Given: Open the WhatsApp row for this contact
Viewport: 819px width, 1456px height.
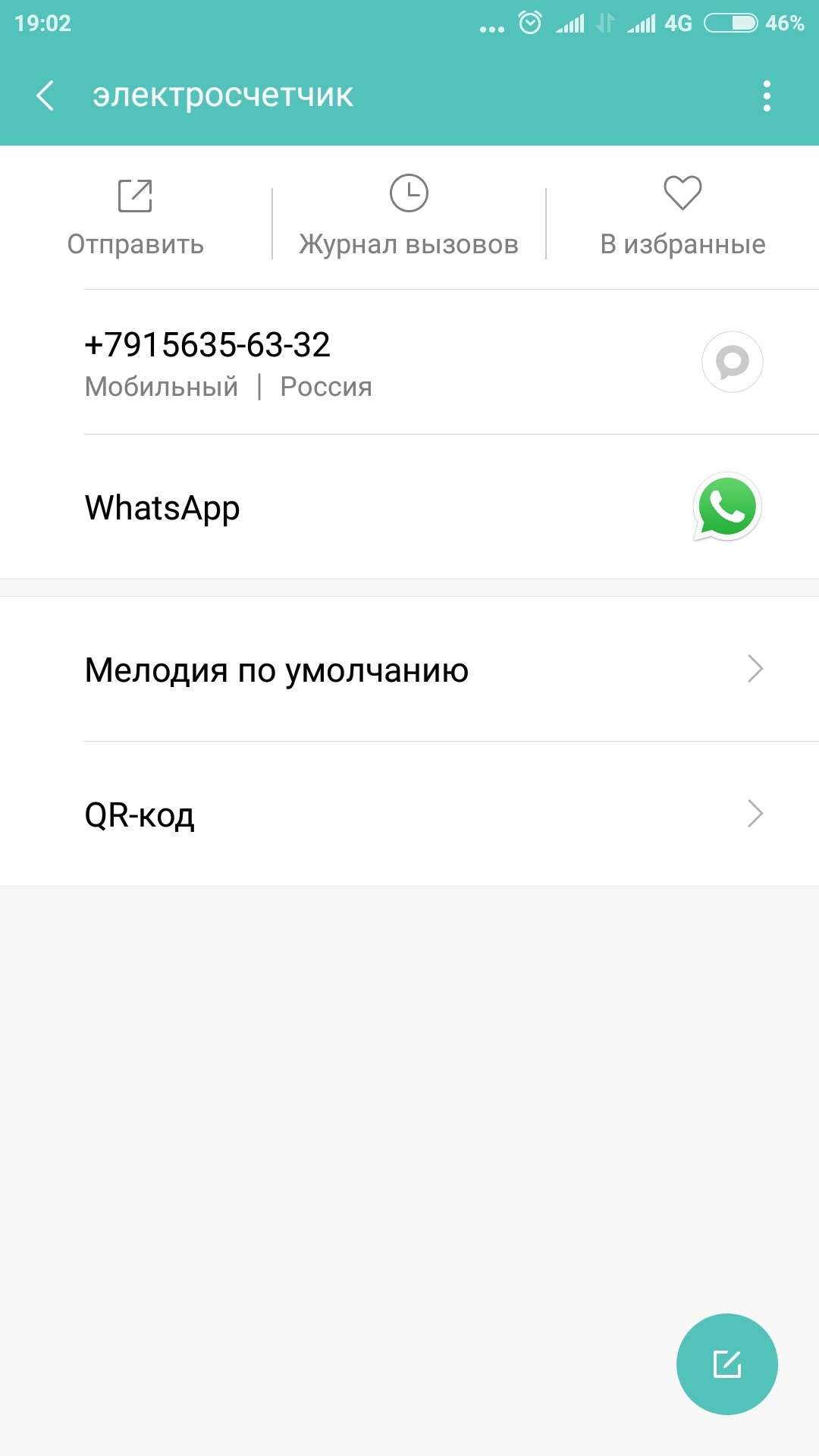Looking at the screenshot, I should pyautogui.click(x=409, y=507).
